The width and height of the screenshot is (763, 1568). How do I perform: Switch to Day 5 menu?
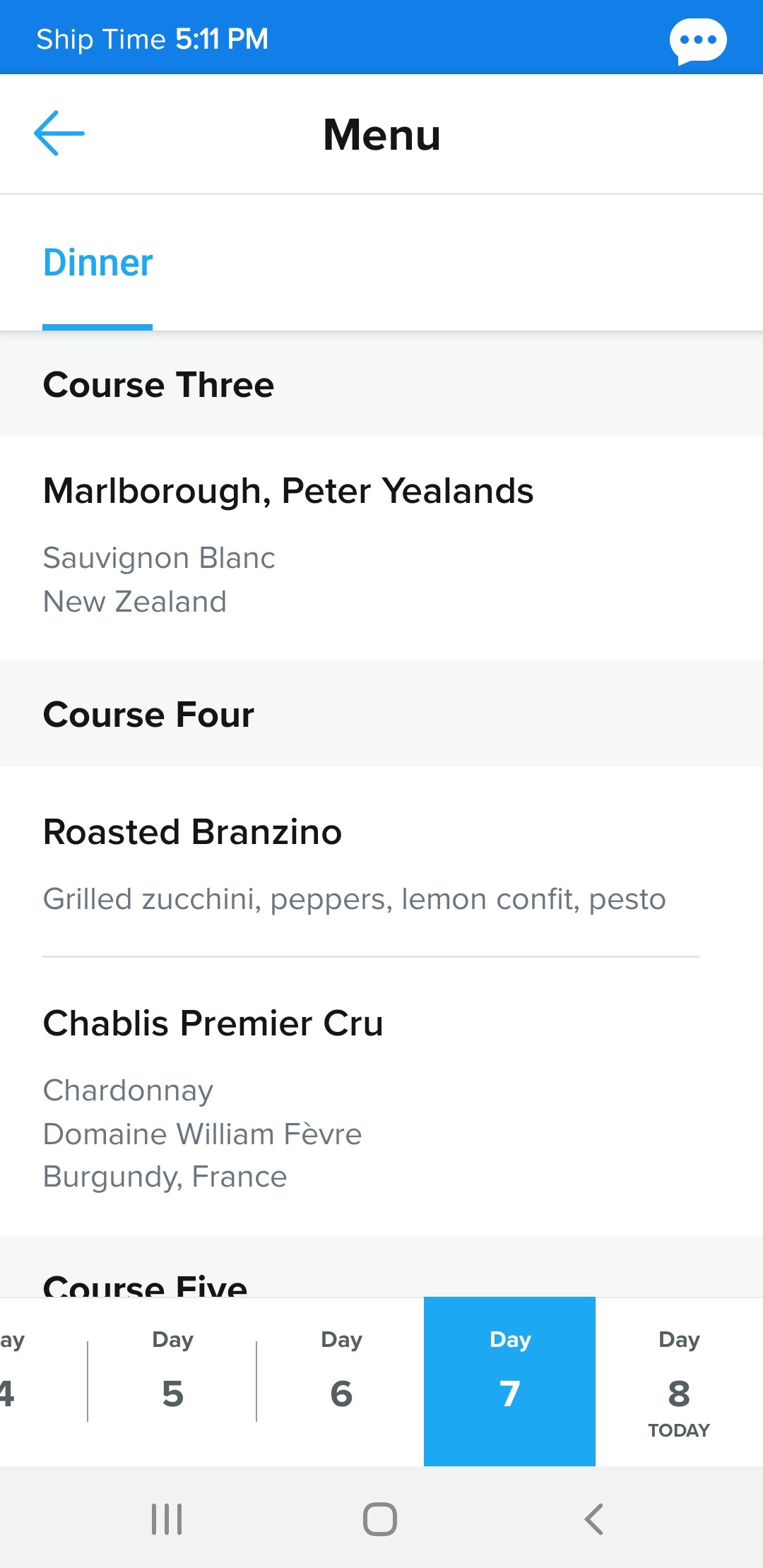(x=172, y=1381)
